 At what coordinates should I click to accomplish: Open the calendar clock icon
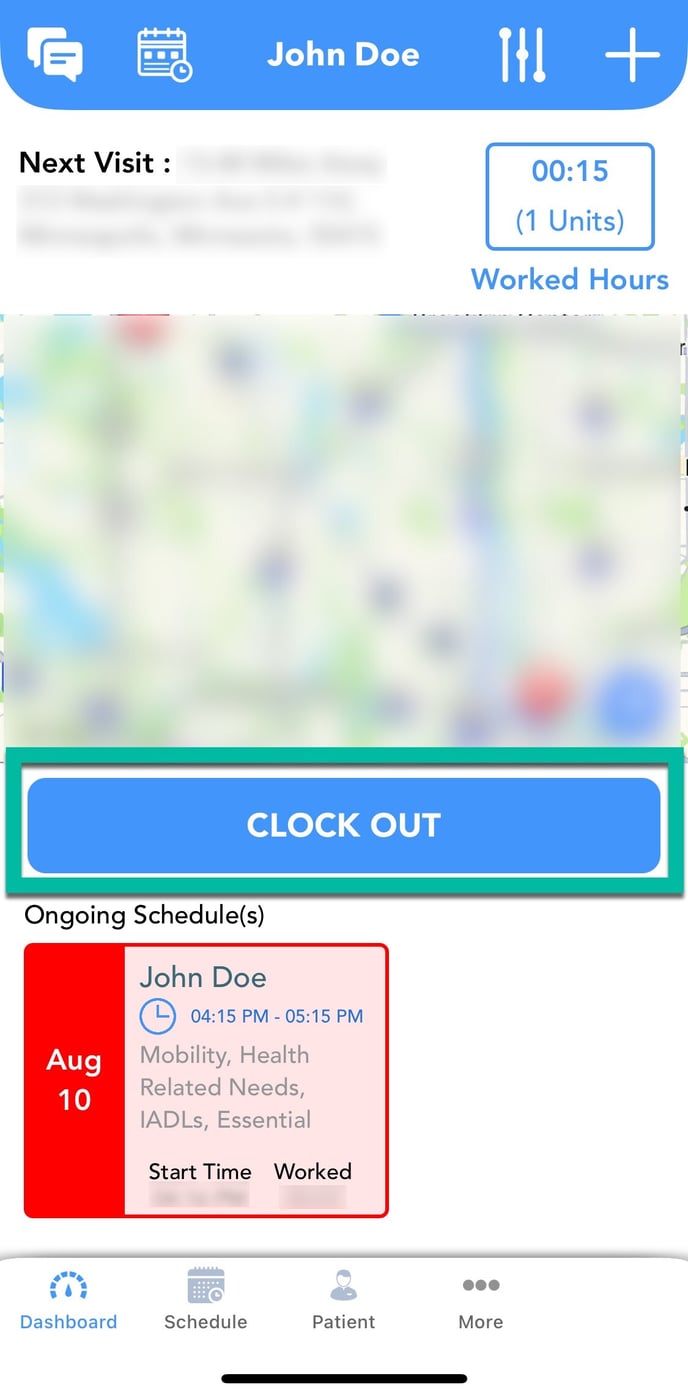[x=165, y=54]
